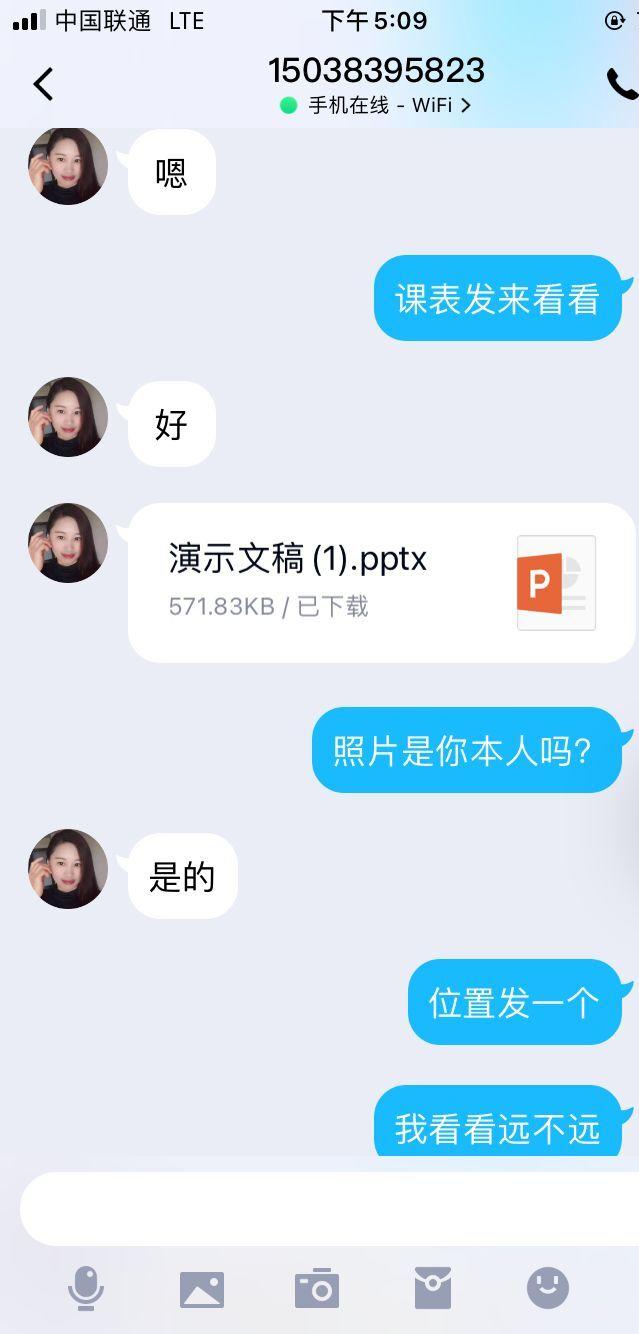
Task: Open the 演示文稿 (1).pptx file
Action: coord(381,582)
